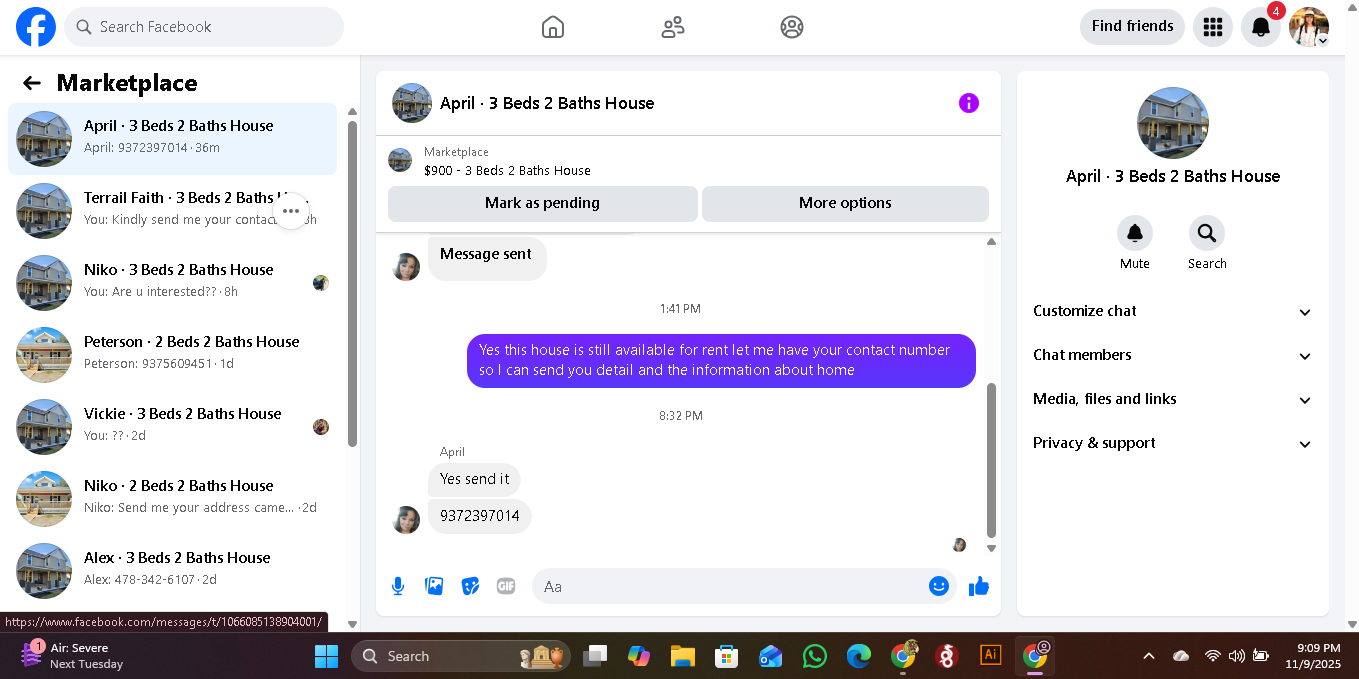Go back from Marketplace chats
Screen dimensions: 1359x679
pos(32,83)
